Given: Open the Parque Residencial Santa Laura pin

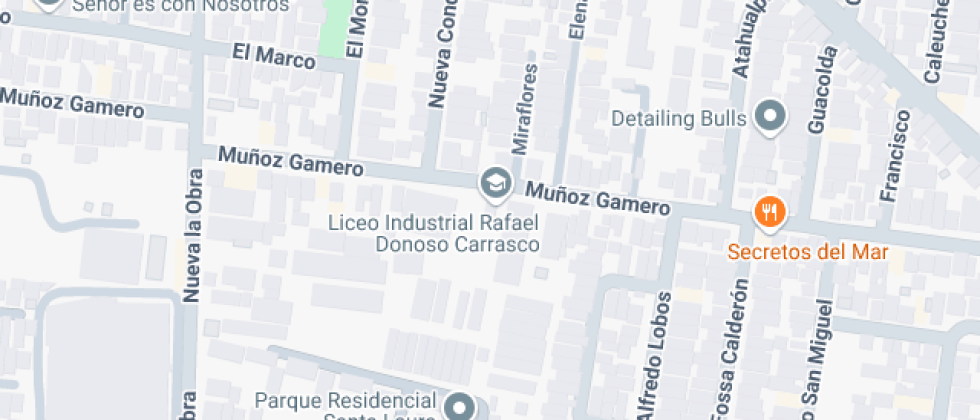Looking at the screenshot, I should [x=461, y=407].
